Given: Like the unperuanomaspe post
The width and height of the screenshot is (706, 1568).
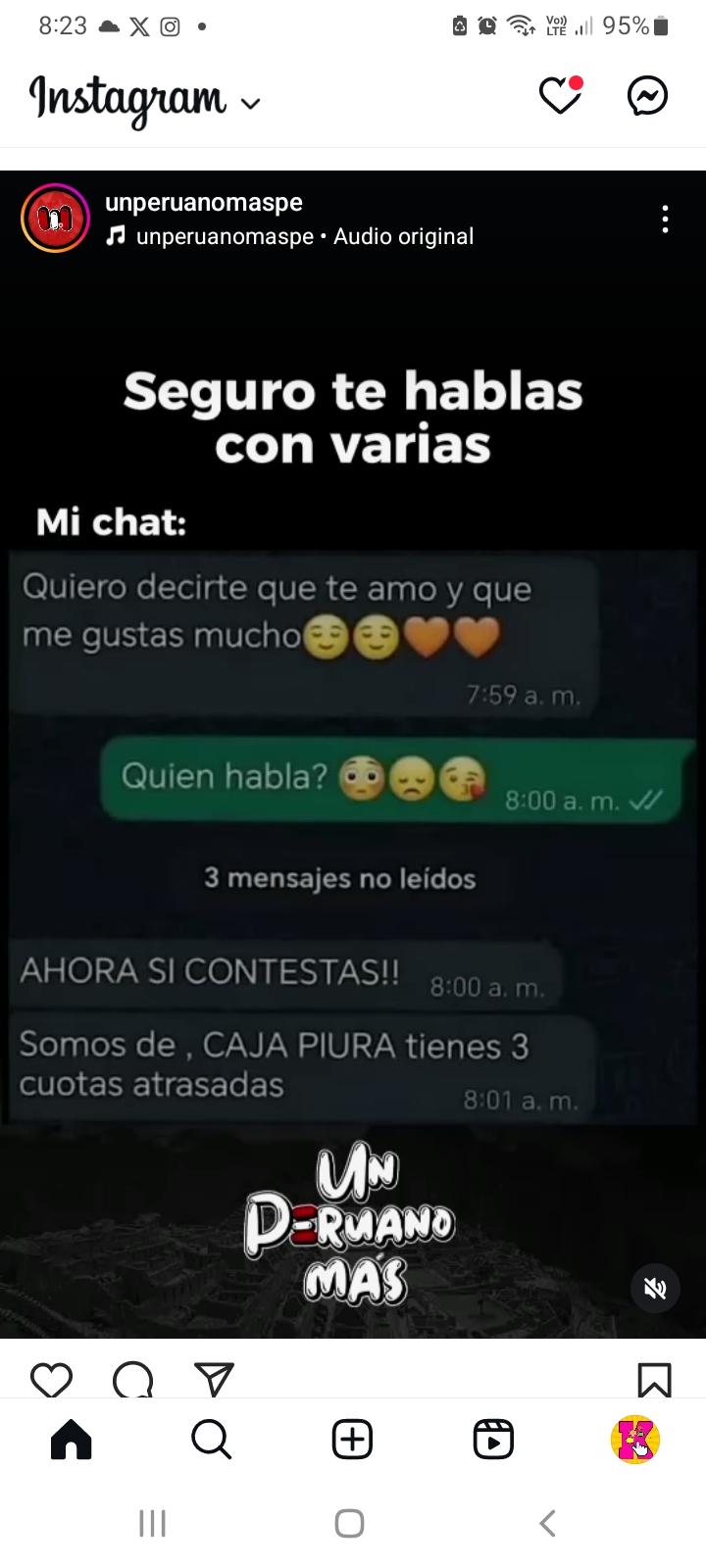Looking at the screenshot, I should coord(52,1379).
